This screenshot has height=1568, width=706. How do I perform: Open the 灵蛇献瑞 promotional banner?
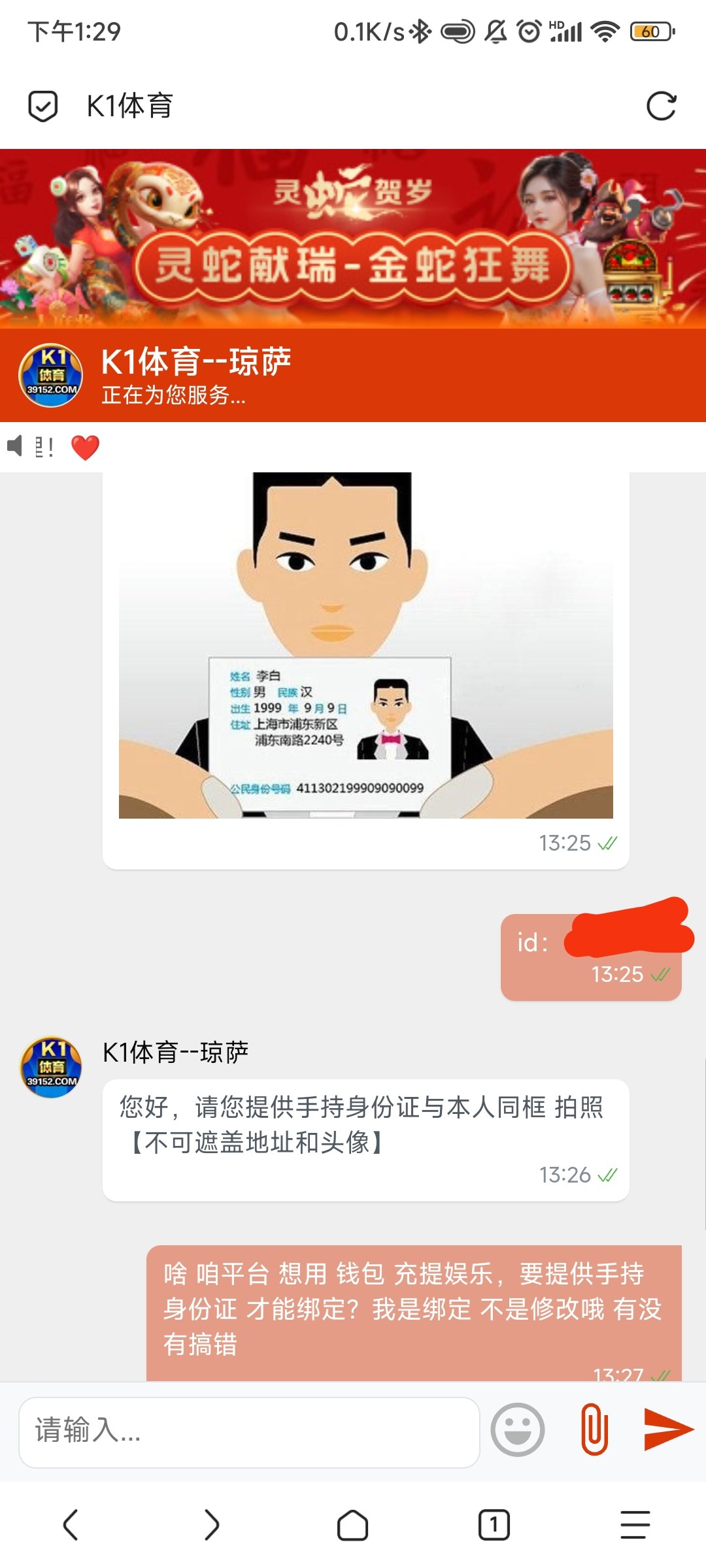tap(353, 238)
